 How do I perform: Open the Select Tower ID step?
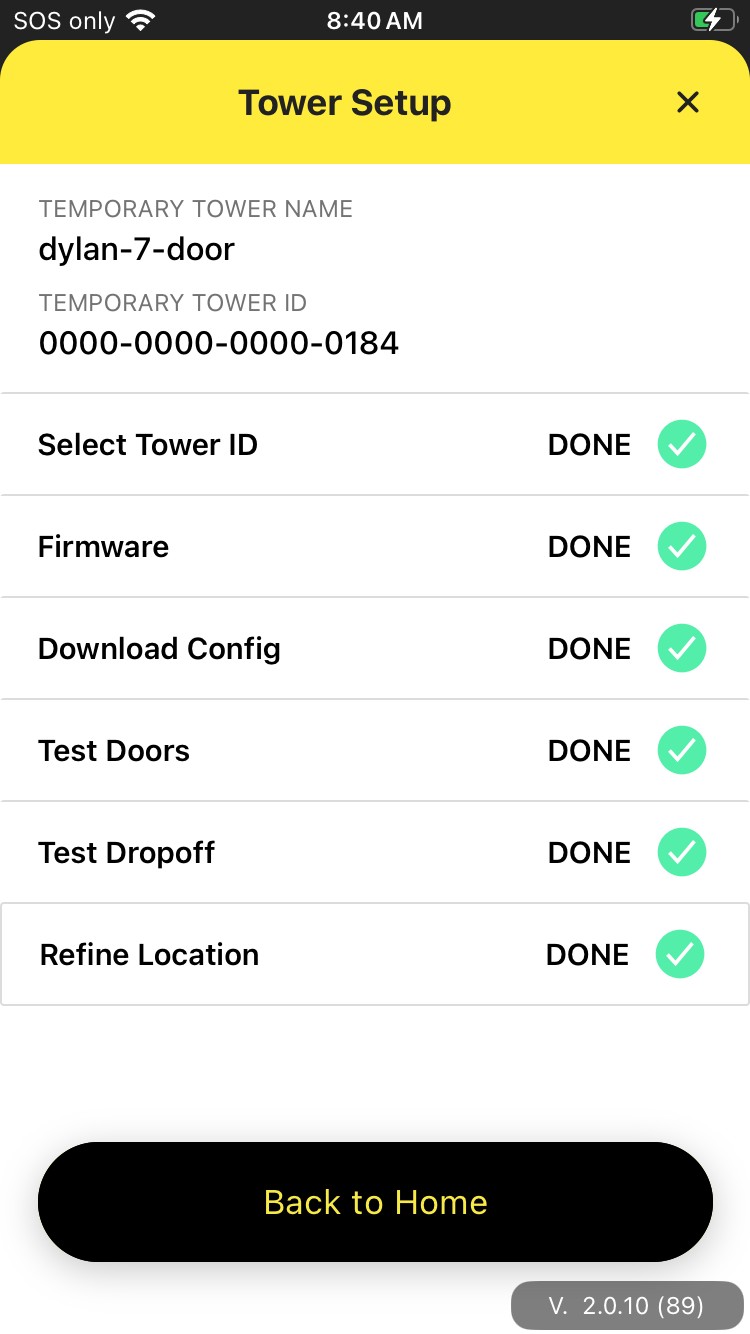(x=374, y=445)
